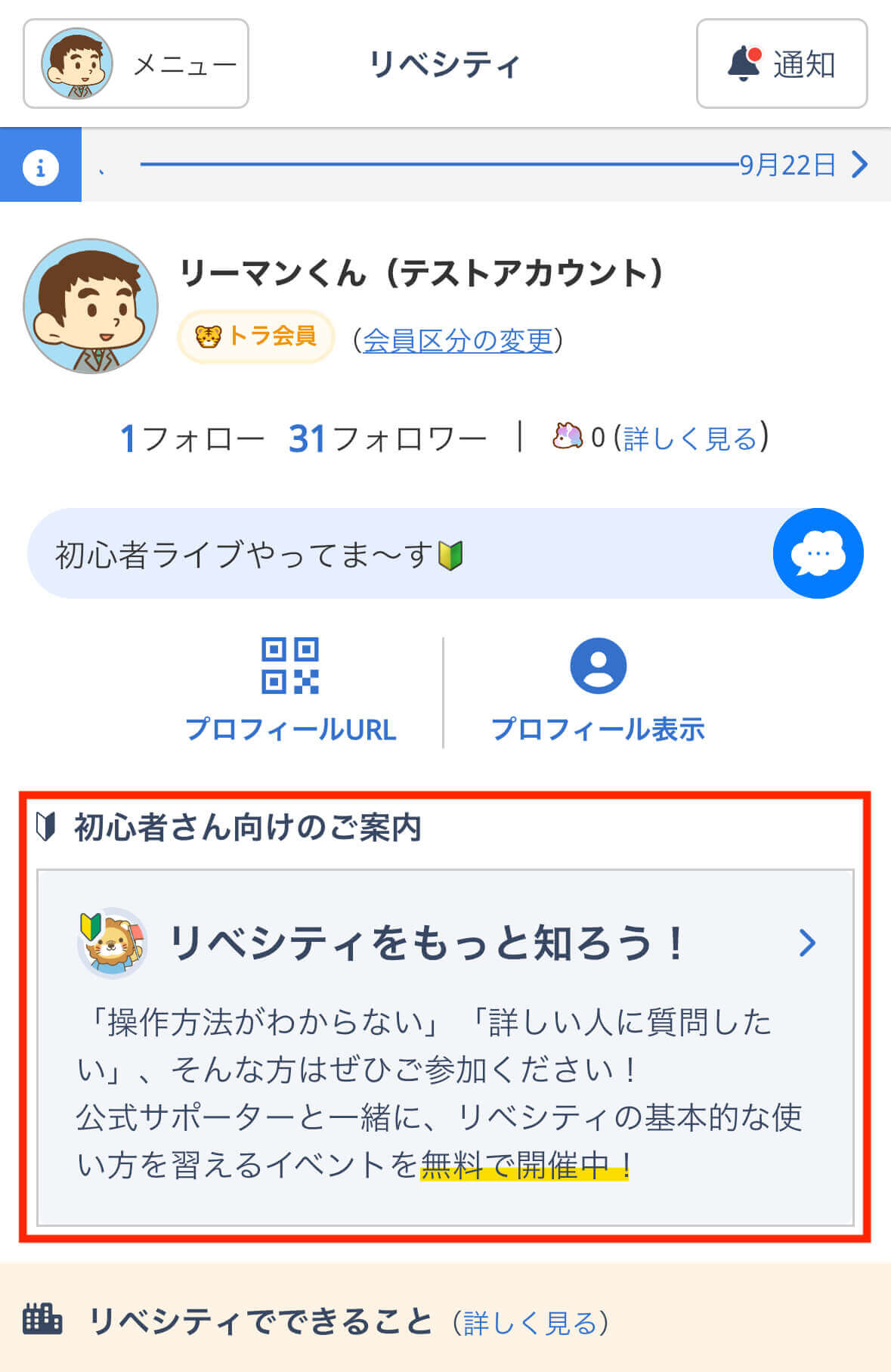This screenshot has height=1372, width=891.
Task: Open the メニュー button
Action: pyautogui.click(x=136, y=63)
